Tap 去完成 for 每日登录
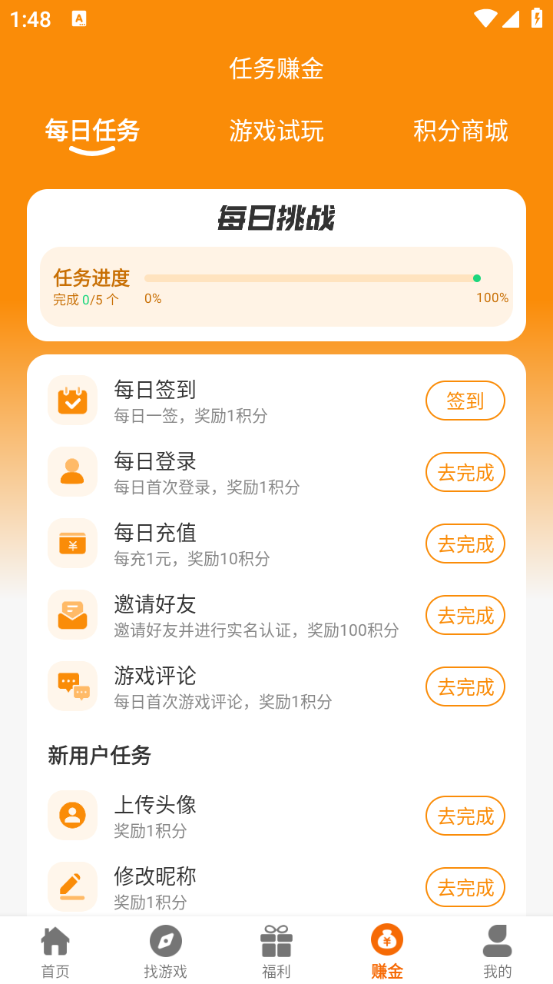Screen dimensions: 553x984 (465, 472)
